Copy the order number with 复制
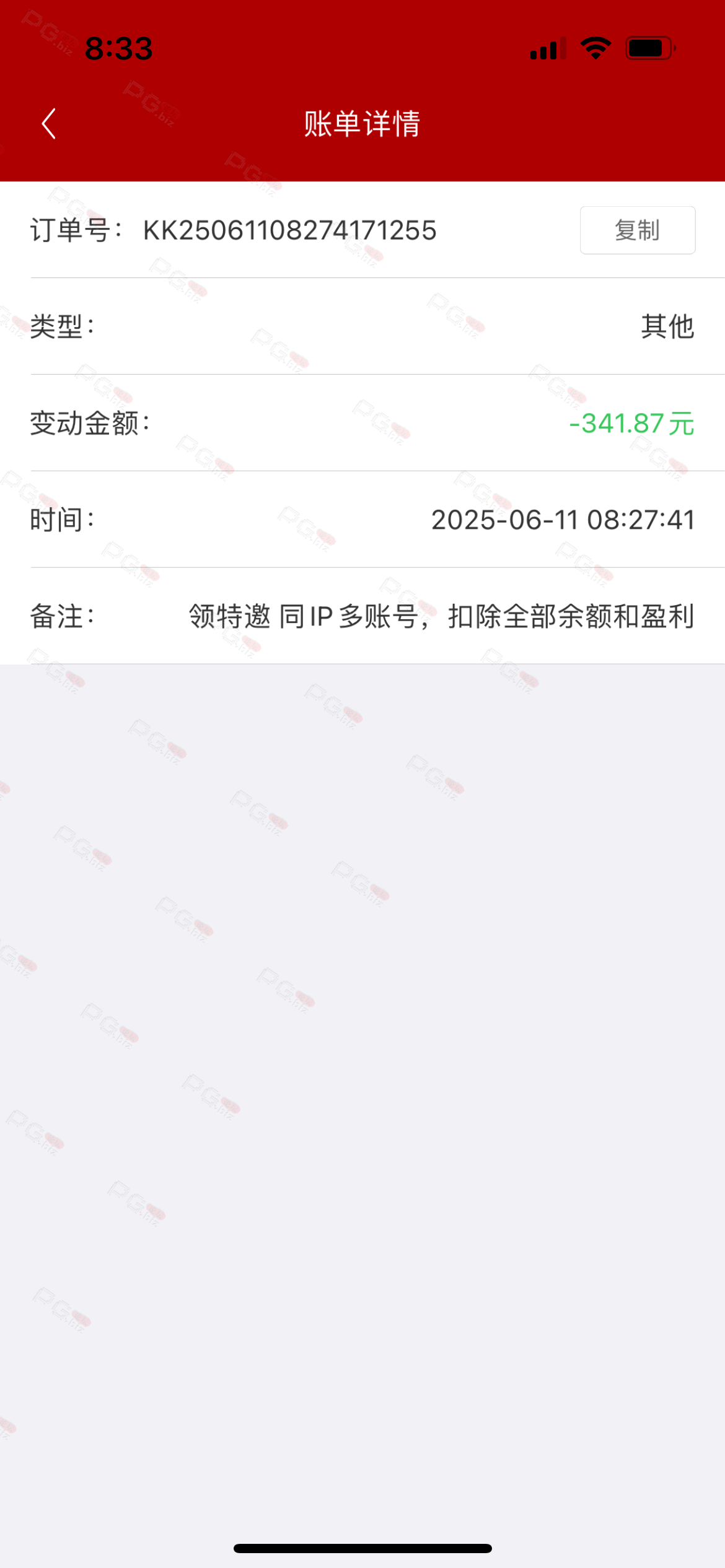Image resolution: width=725 pixels, height=1568 pixels. click(637, 230)
